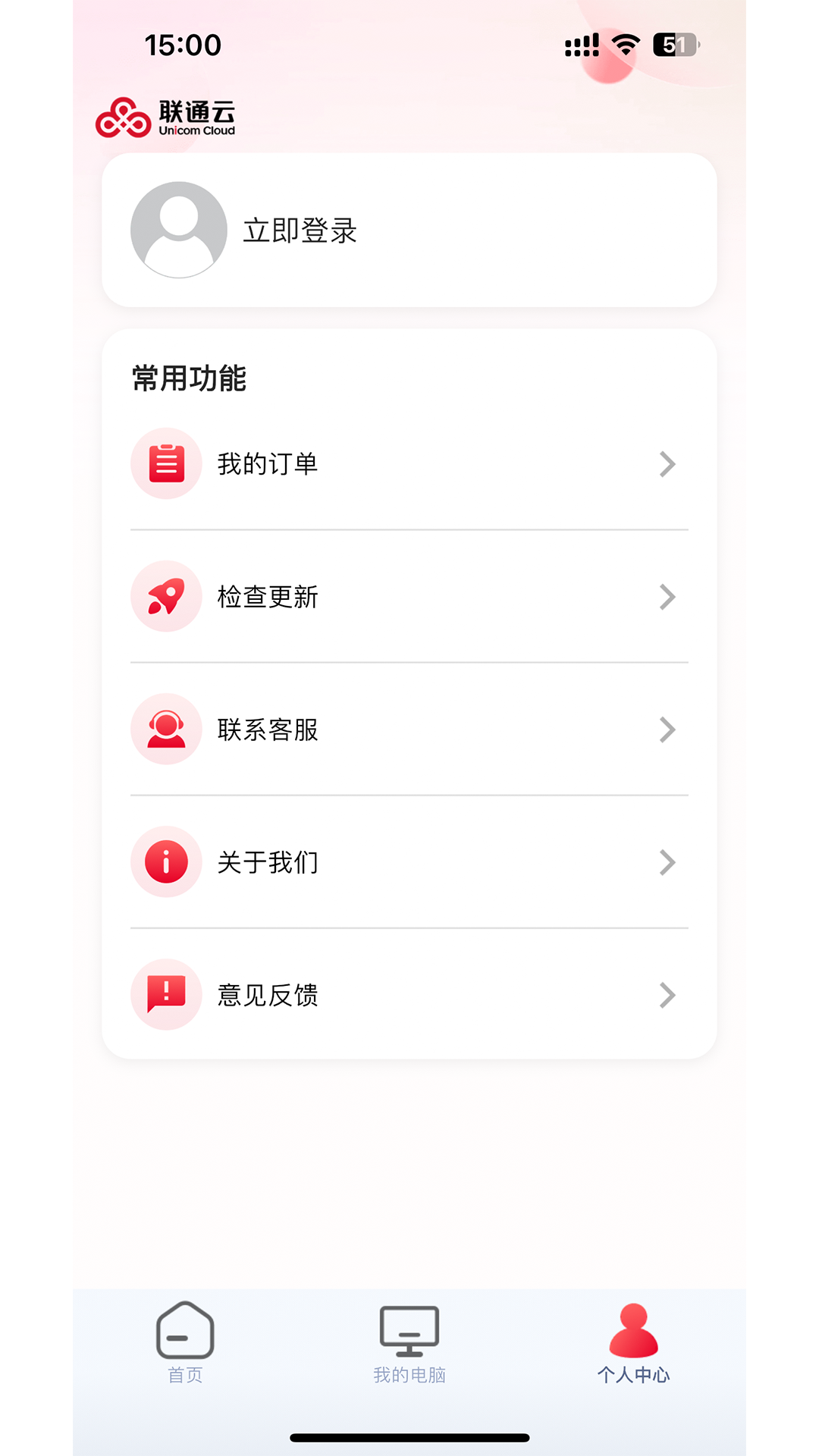Screen dimensions: 819x1456
Task: Click the info icon beside 关于我们
Action: 166,862
